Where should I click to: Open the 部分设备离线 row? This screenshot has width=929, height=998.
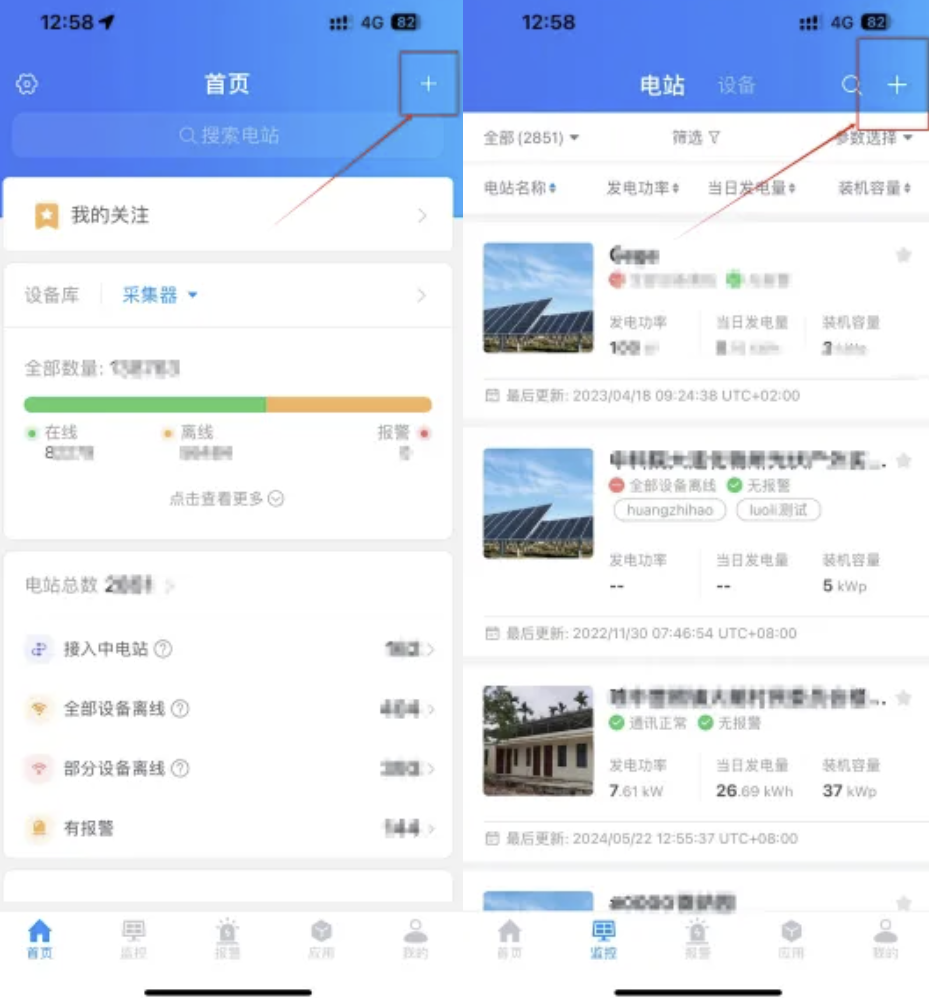[228, 769]
